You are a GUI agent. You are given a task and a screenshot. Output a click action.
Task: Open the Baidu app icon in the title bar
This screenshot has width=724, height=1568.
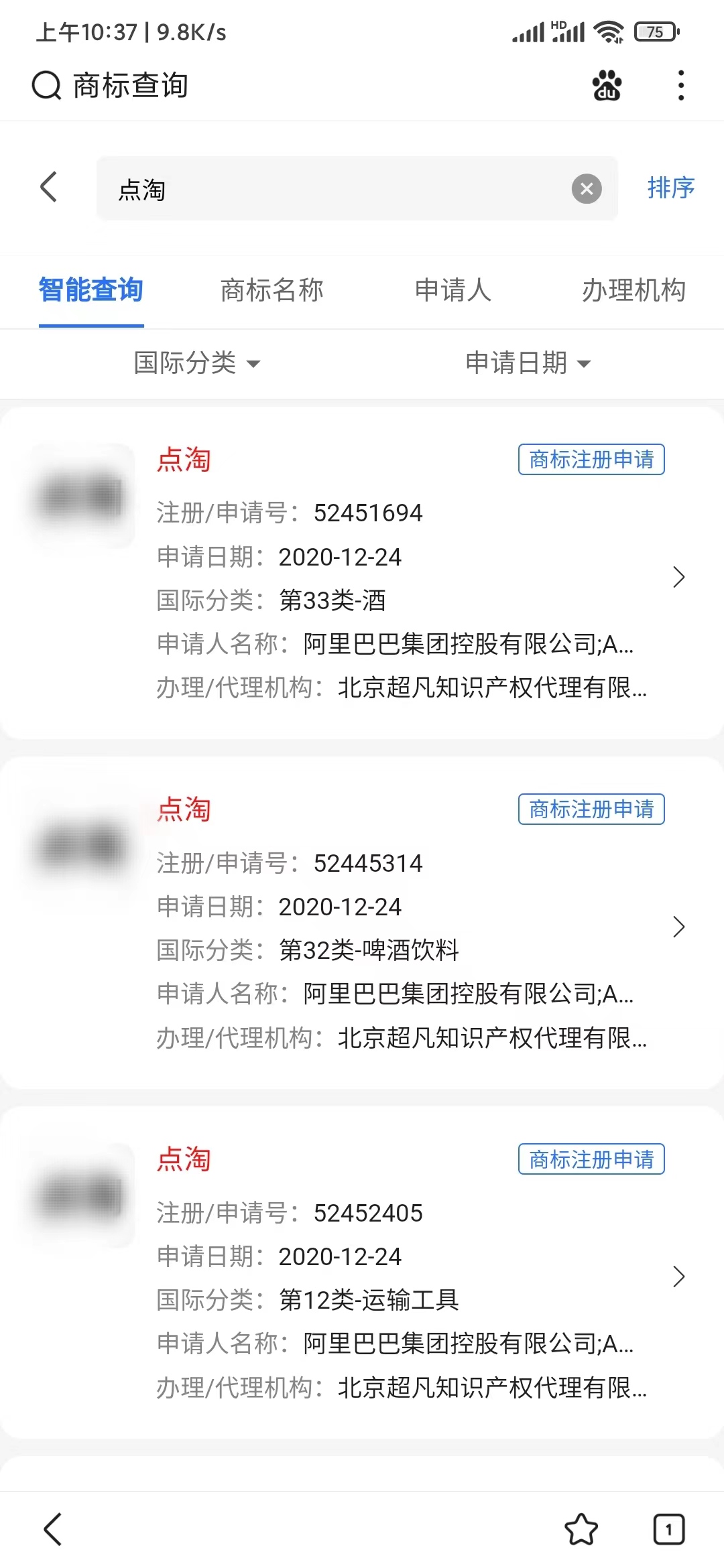(x=607, y=85)
